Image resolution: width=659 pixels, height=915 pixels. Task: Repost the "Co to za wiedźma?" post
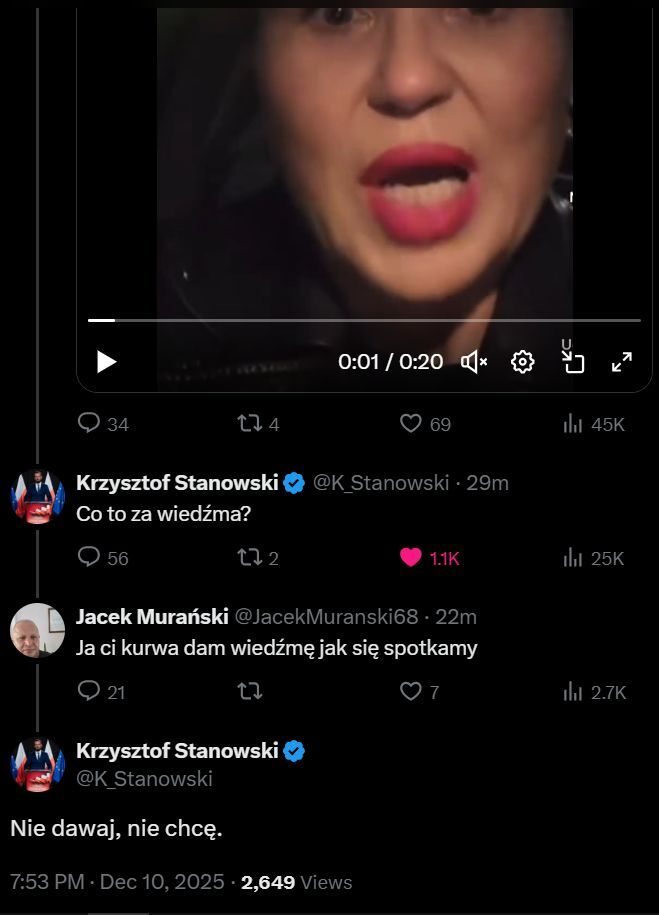pyautogui.click(x=248, y=558)
